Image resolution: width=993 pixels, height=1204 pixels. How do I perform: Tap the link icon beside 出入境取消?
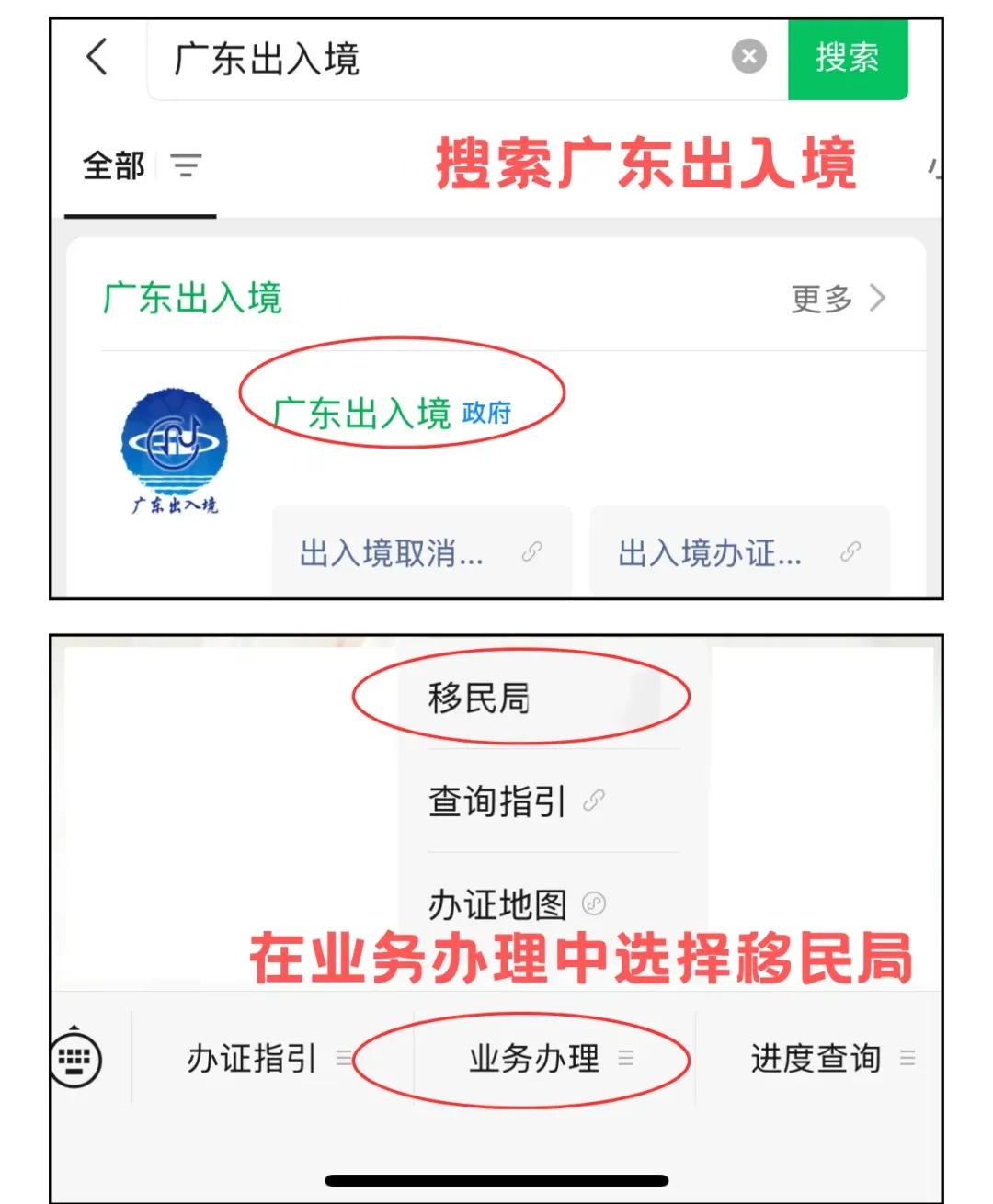coord(531,551)
